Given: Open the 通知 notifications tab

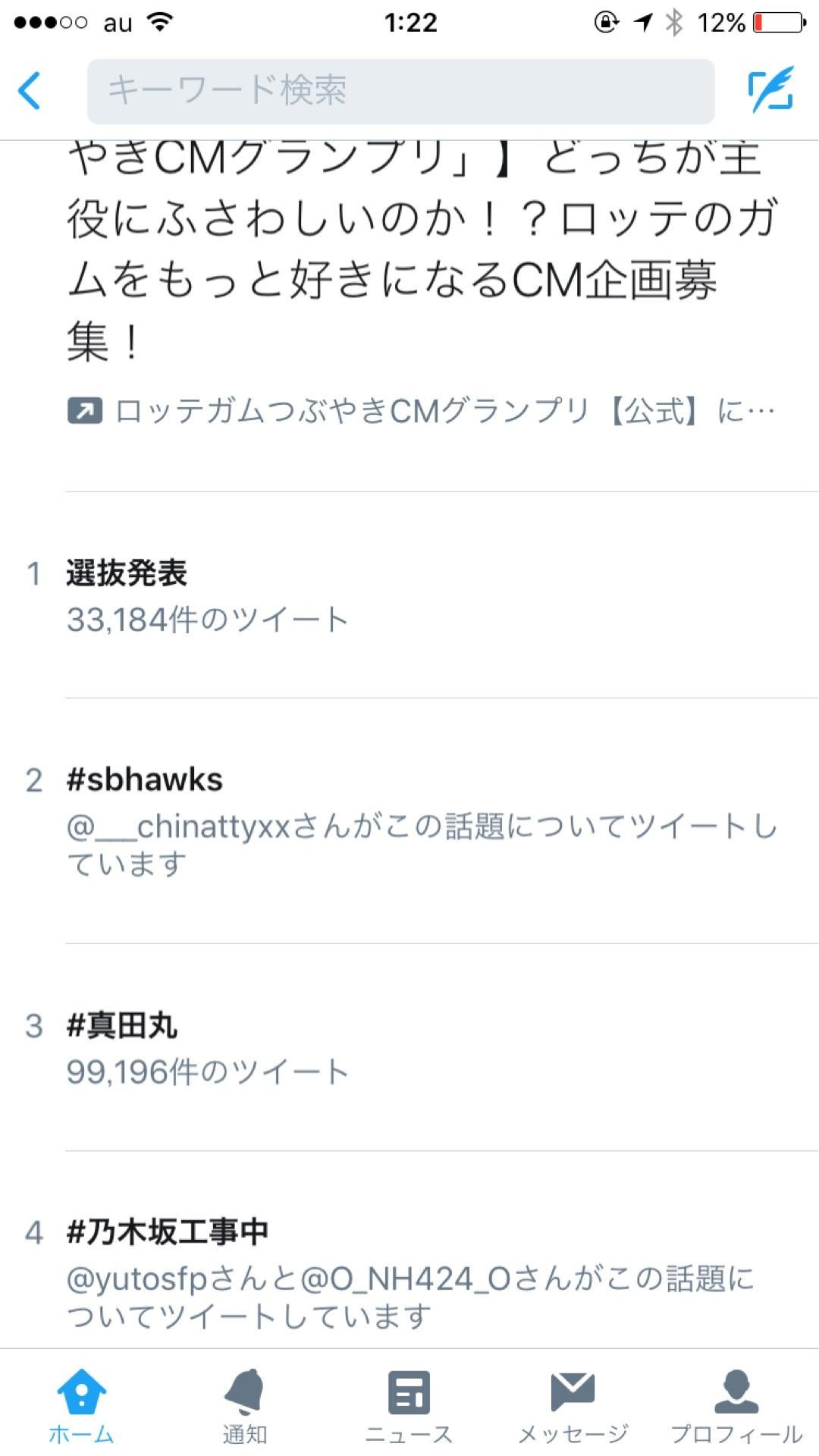Looking at the screenshot, I should pos(245,1404).
